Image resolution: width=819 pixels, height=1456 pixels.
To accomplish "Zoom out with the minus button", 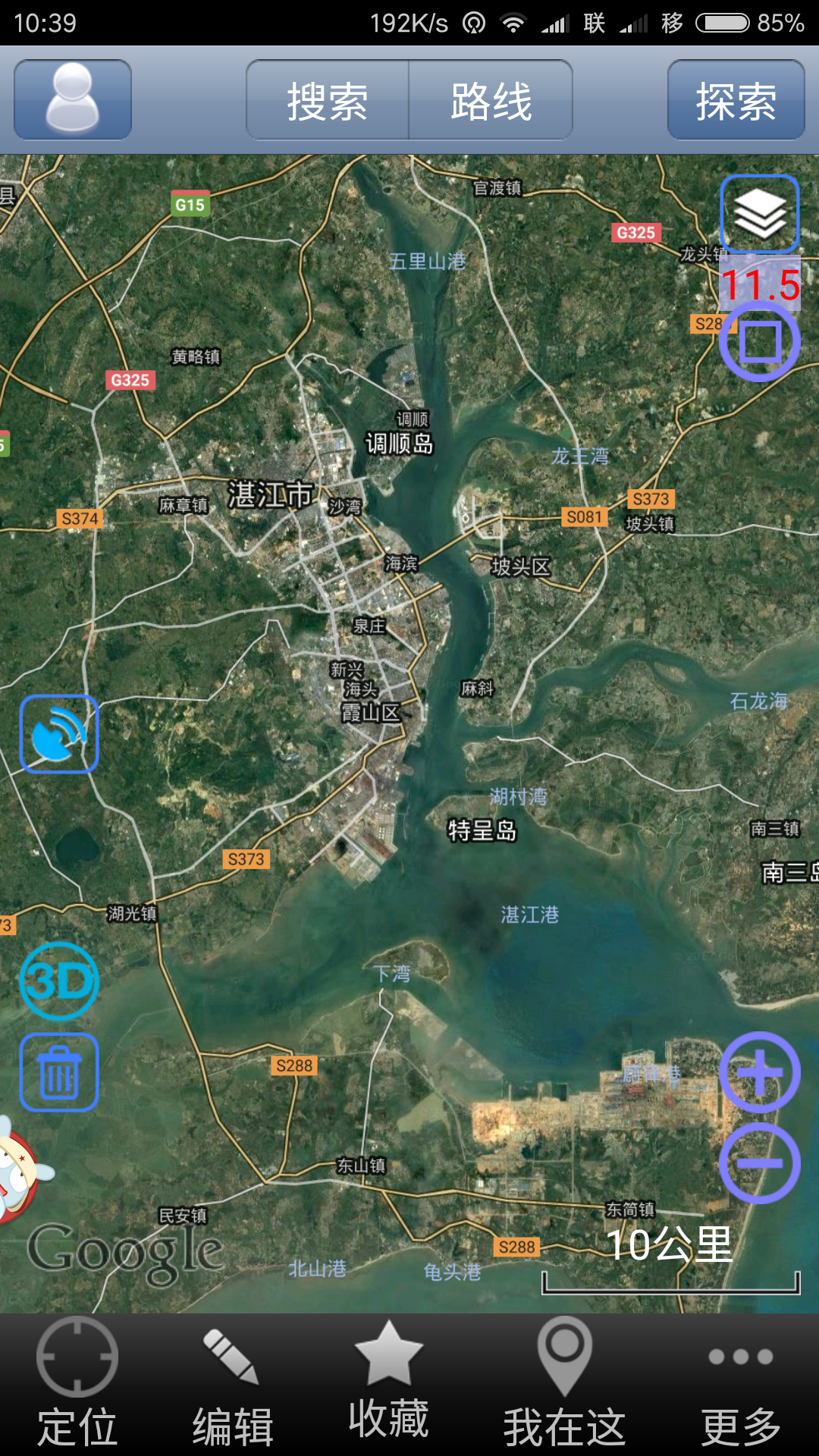I will click(759, 1163).
